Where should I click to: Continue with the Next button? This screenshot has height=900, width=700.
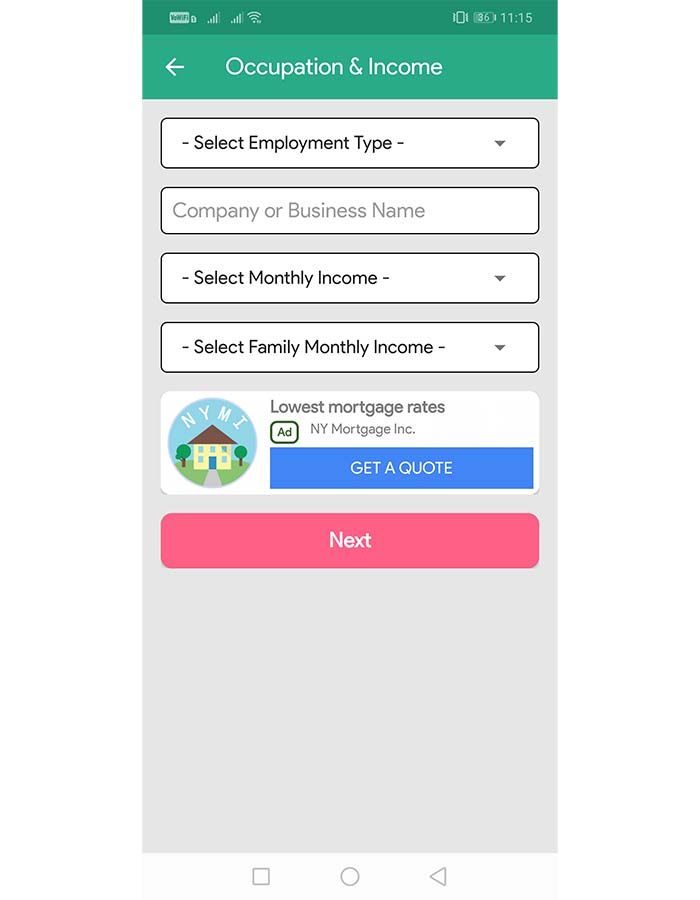(x=350, y=540)
